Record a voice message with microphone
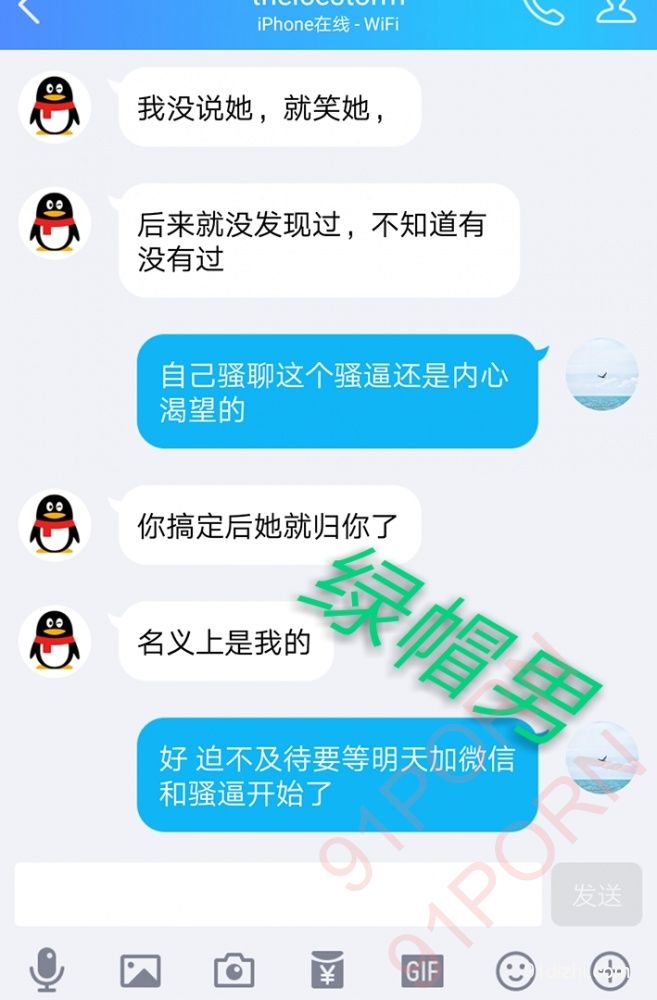Image resolution: width=657 pixels, height=1000 pixels. click(46, 969)
